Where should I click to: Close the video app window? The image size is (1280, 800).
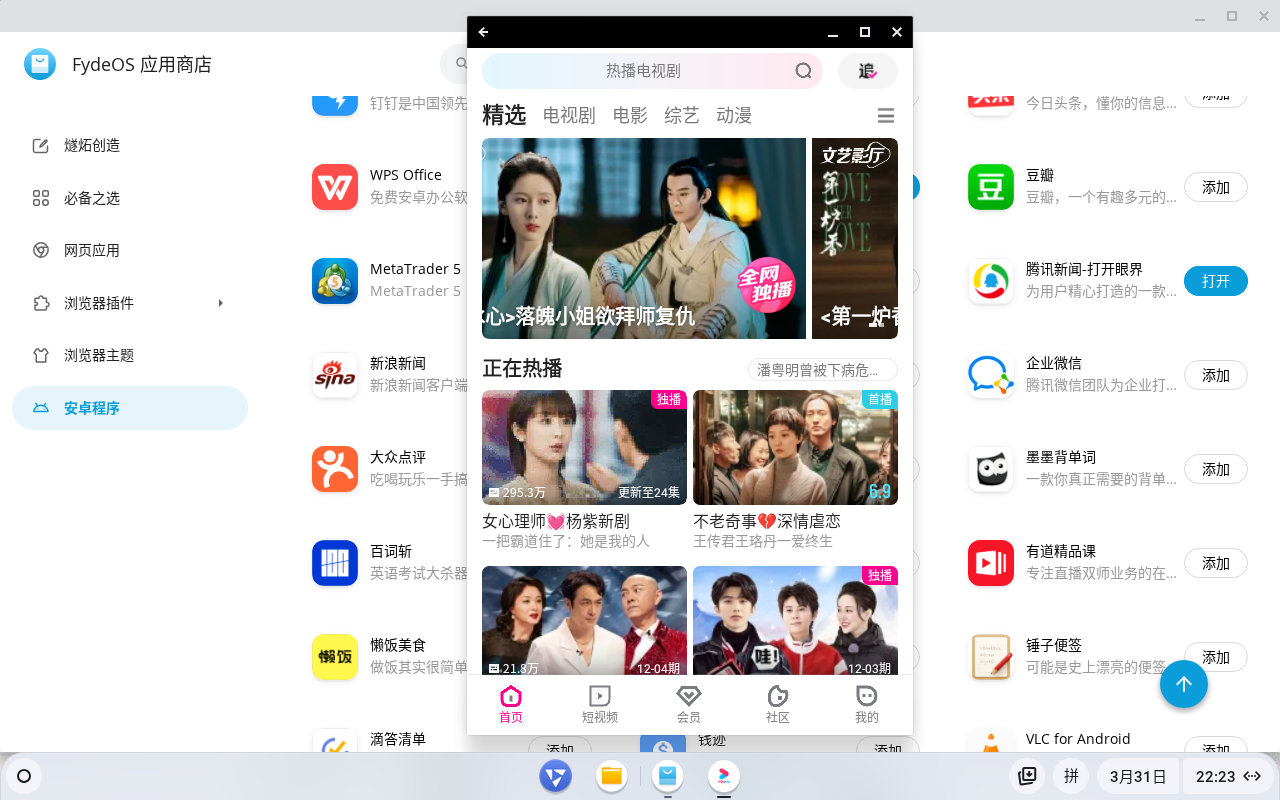coord(897,32)
